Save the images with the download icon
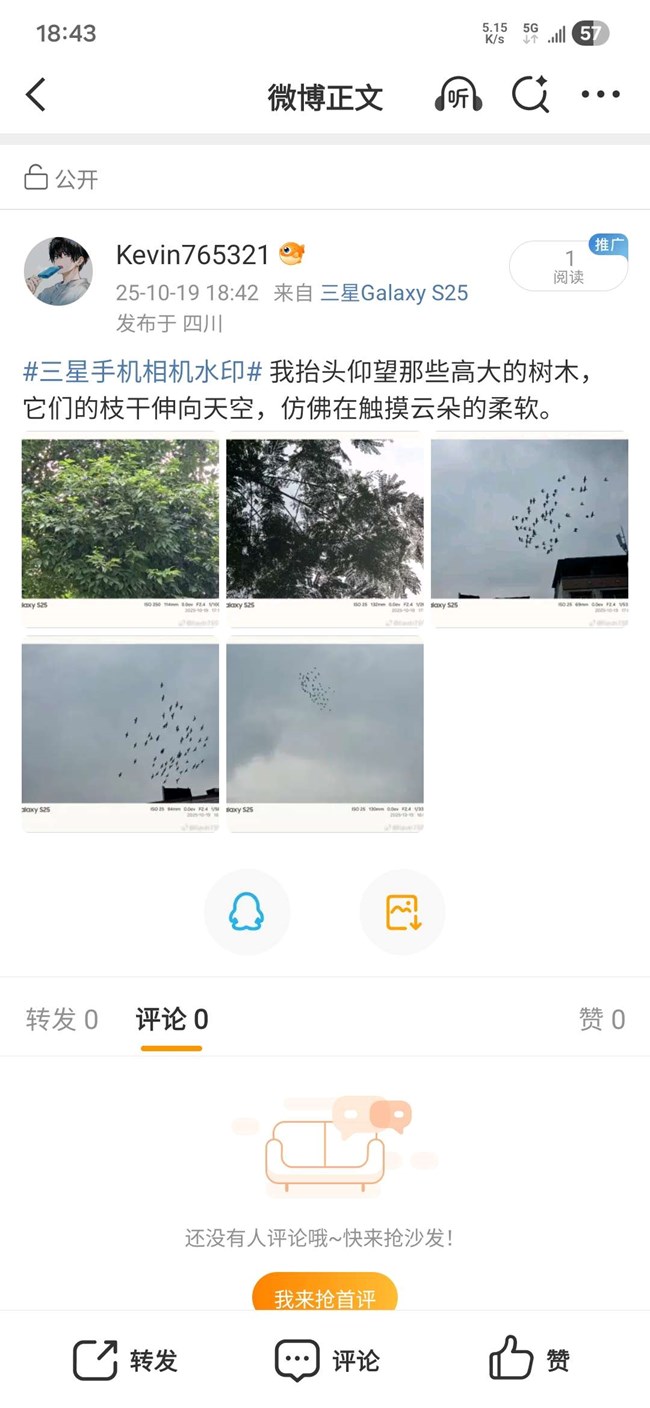The height and width of the screenshot is (1408, 650). (403, 912)
